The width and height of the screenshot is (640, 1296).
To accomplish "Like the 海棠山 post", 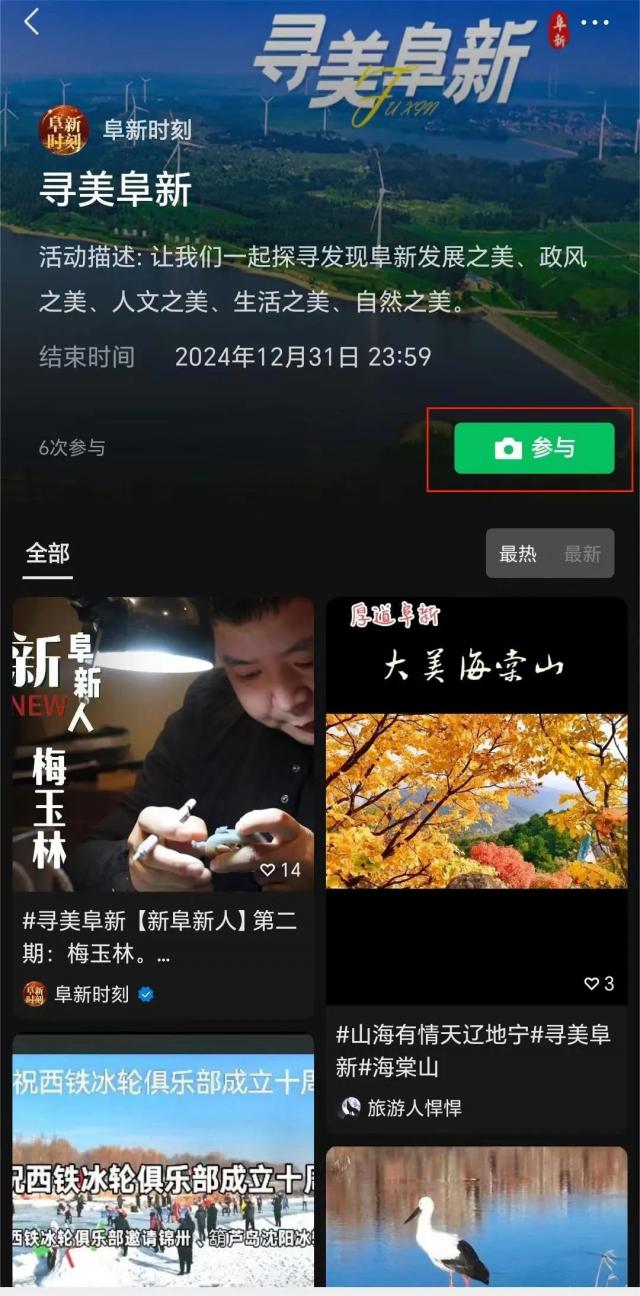I will point(593,984).
